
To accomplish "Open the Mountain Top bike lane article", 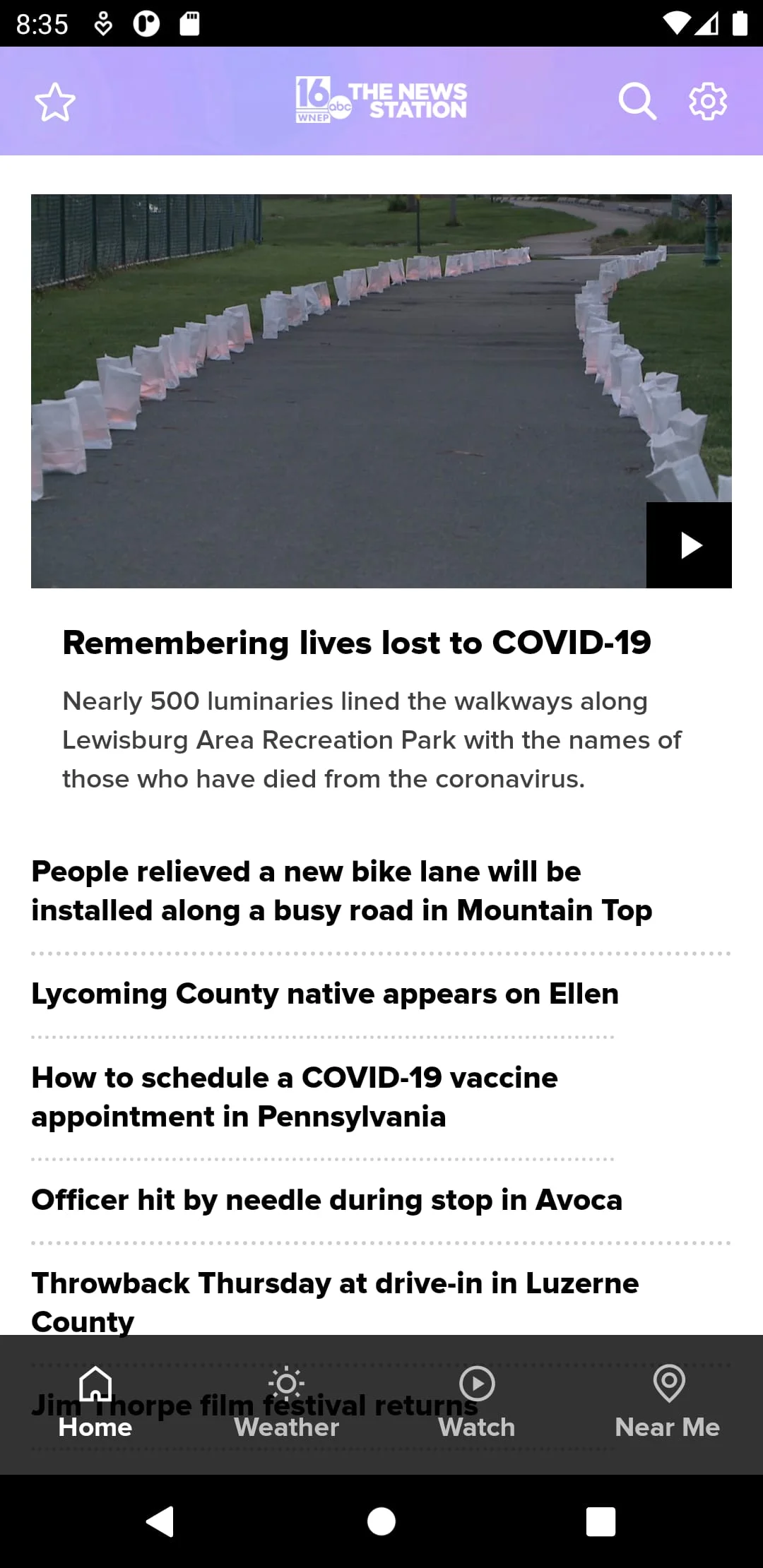I will pos(341,890).
